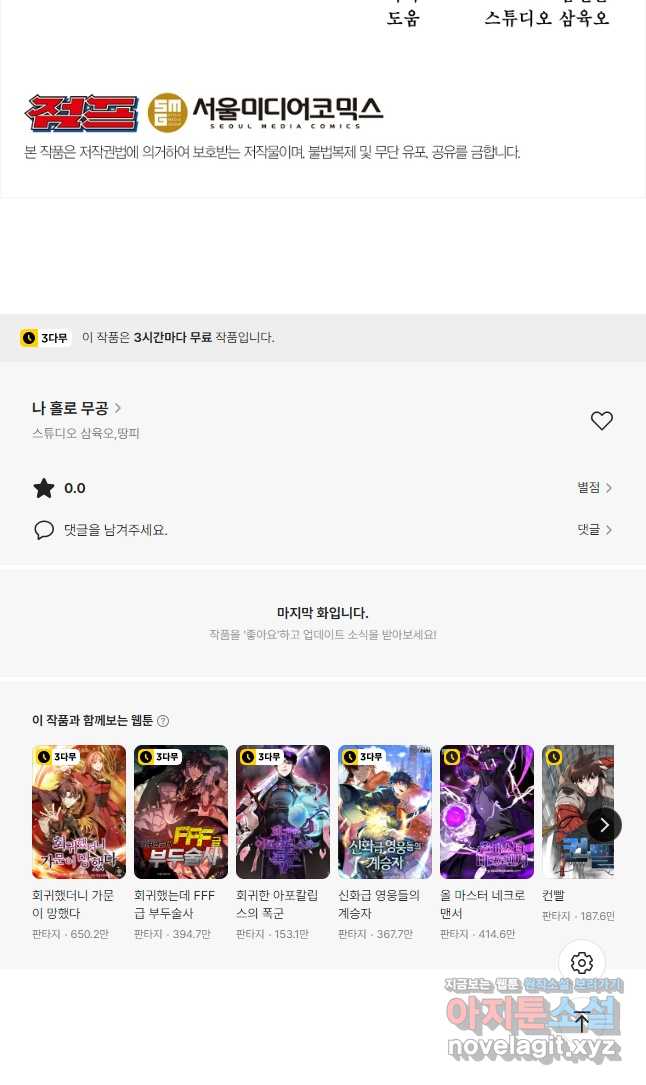Open webtoon 회귀한 아포칼립스의 폭군
The image size is (646, 1085).
[x=283, y=842]
